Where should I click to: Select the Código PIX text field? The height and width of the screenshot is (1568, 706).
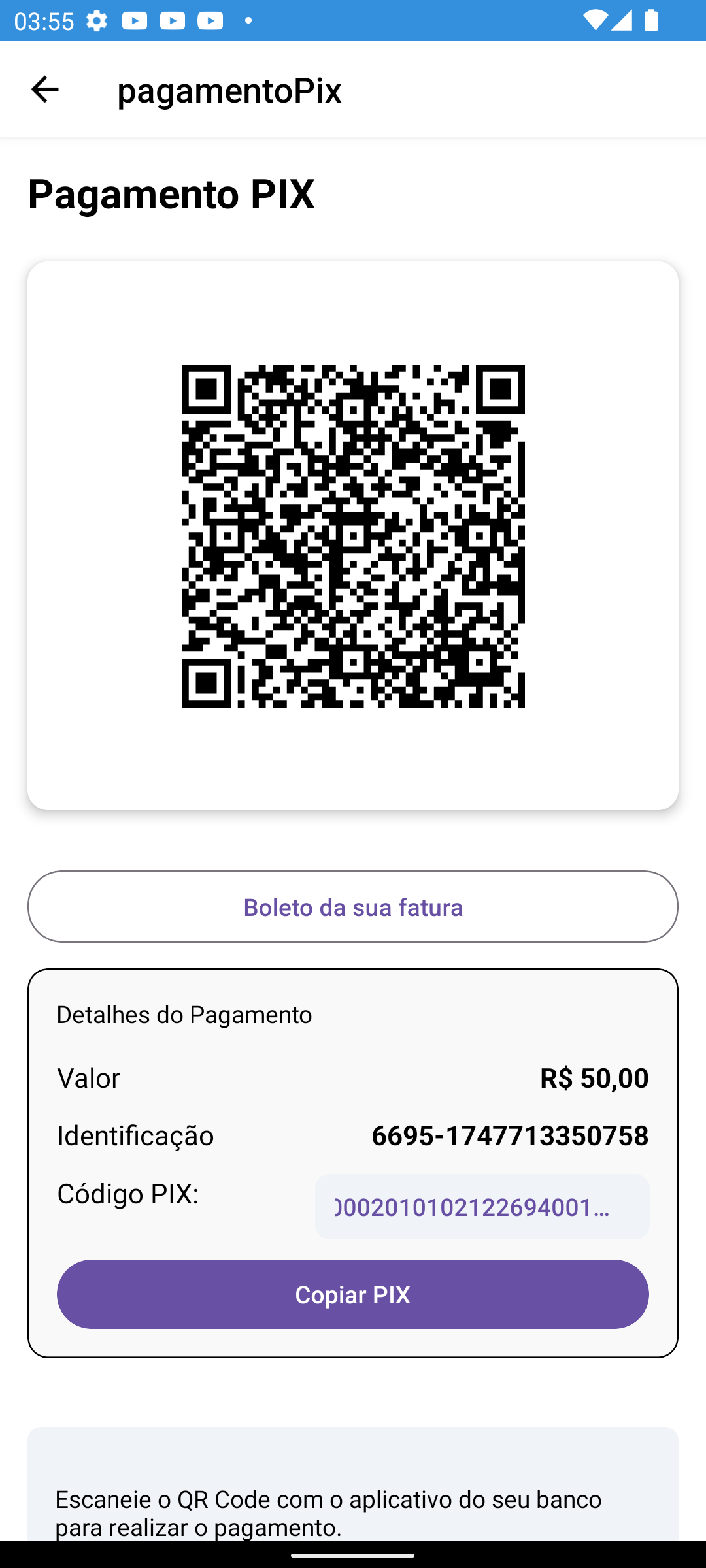[x=482, y=1207]
